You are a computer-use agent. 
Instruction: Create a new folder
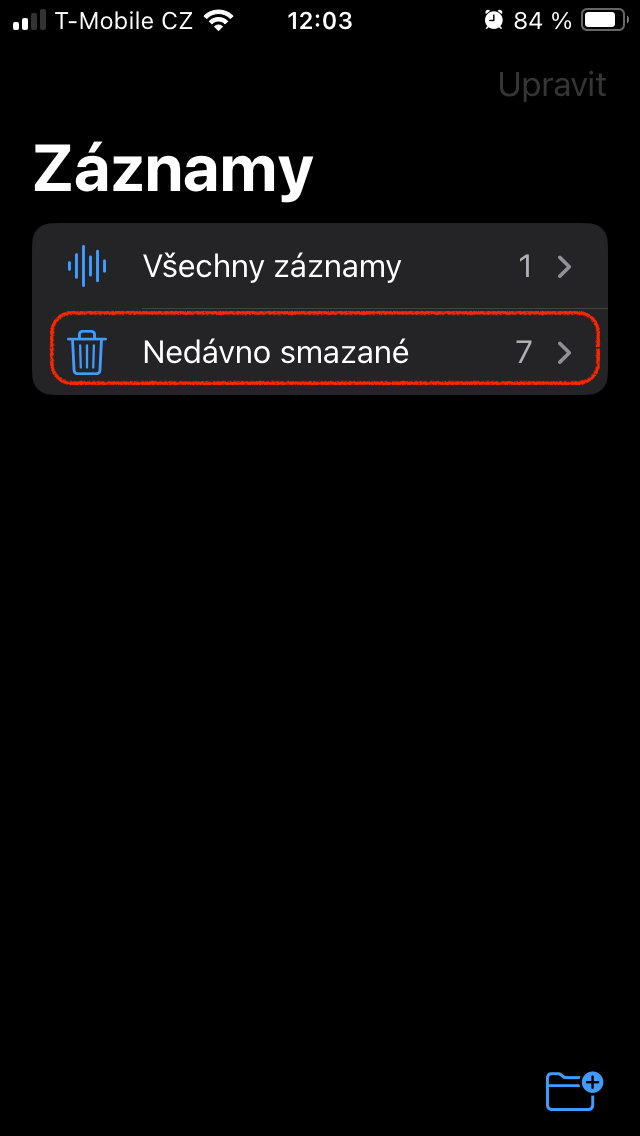click(x=574, y=1089)
